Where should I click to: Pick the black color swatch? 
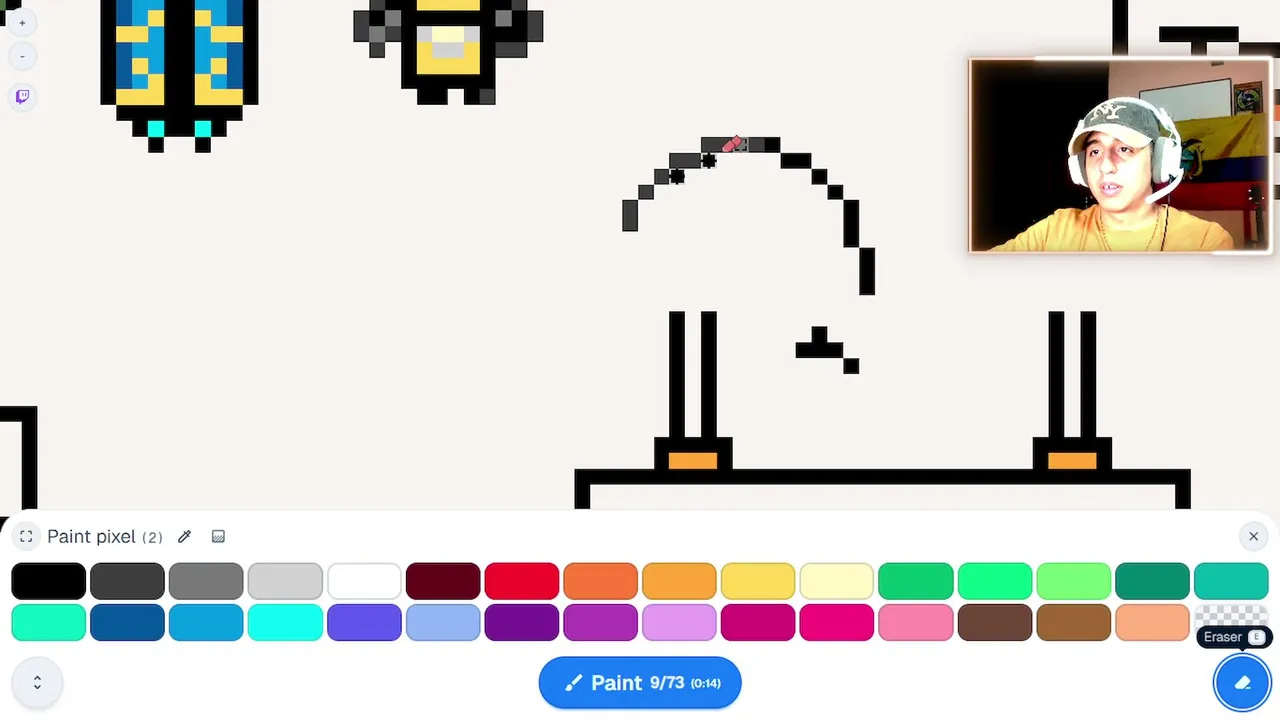(x=48, y=581)
